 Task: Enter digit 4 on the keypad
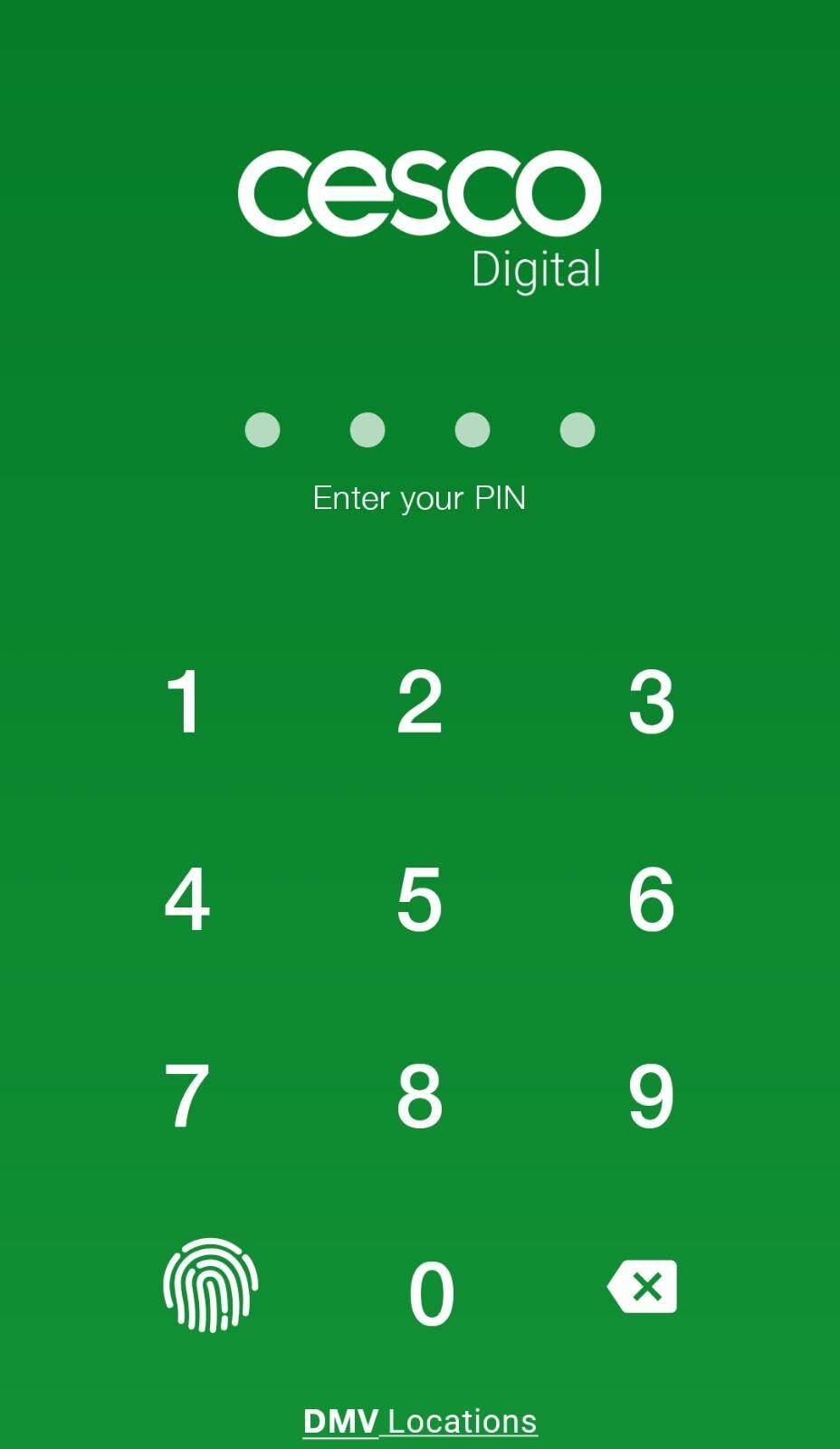pyautogui.click(x=187, y=898)
